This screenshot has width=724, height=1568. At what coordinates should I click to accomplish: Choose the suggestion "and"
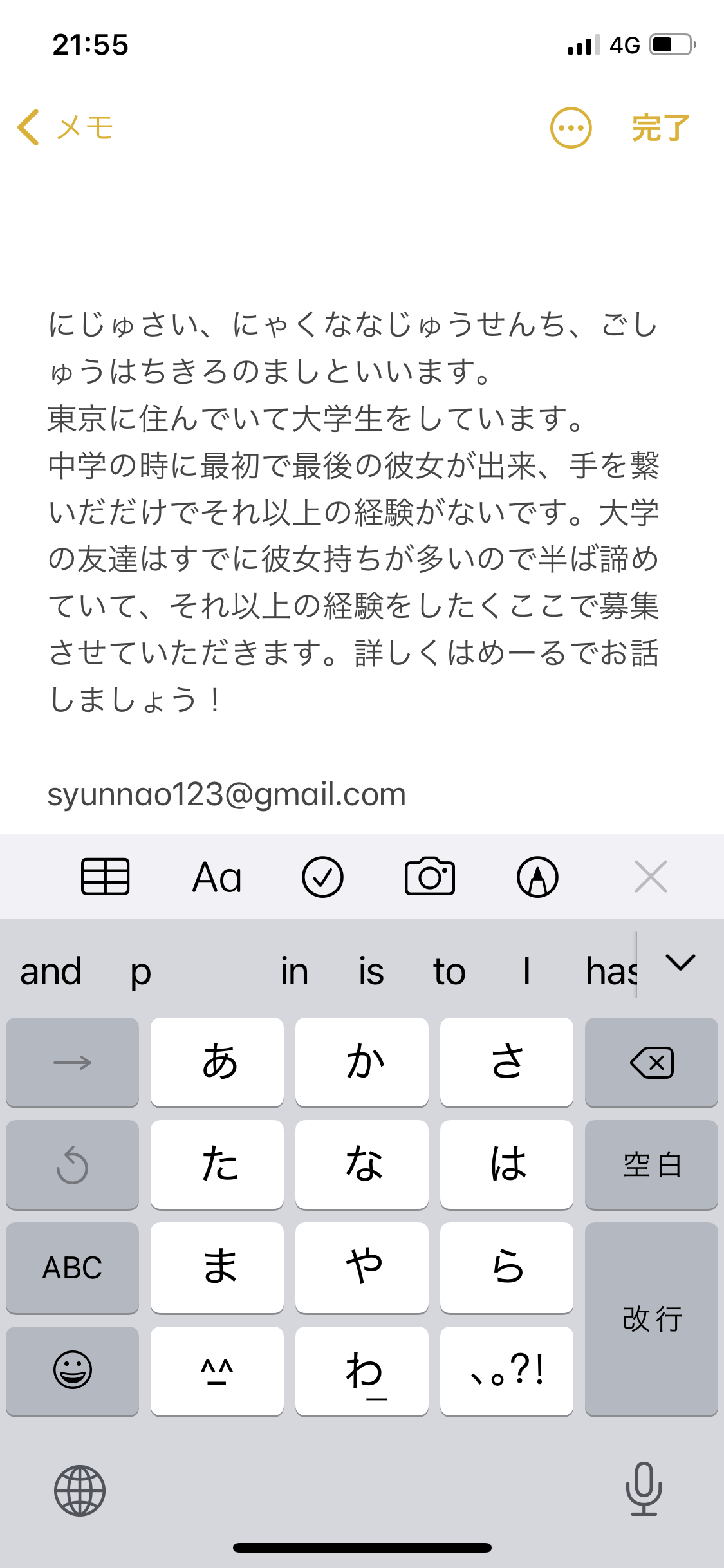click(51, 971)
